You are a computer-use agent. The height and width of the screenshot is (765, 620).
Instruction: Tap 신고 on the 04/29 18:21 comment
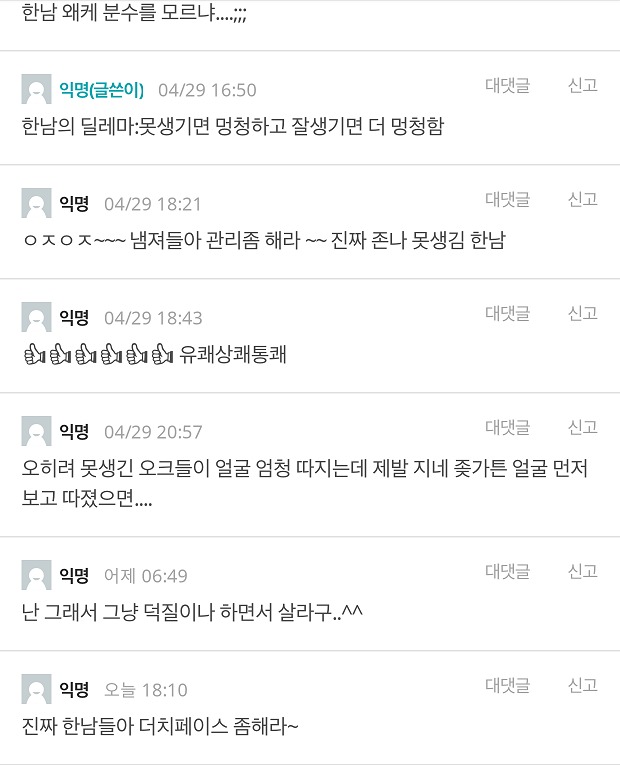coord(583,200)
